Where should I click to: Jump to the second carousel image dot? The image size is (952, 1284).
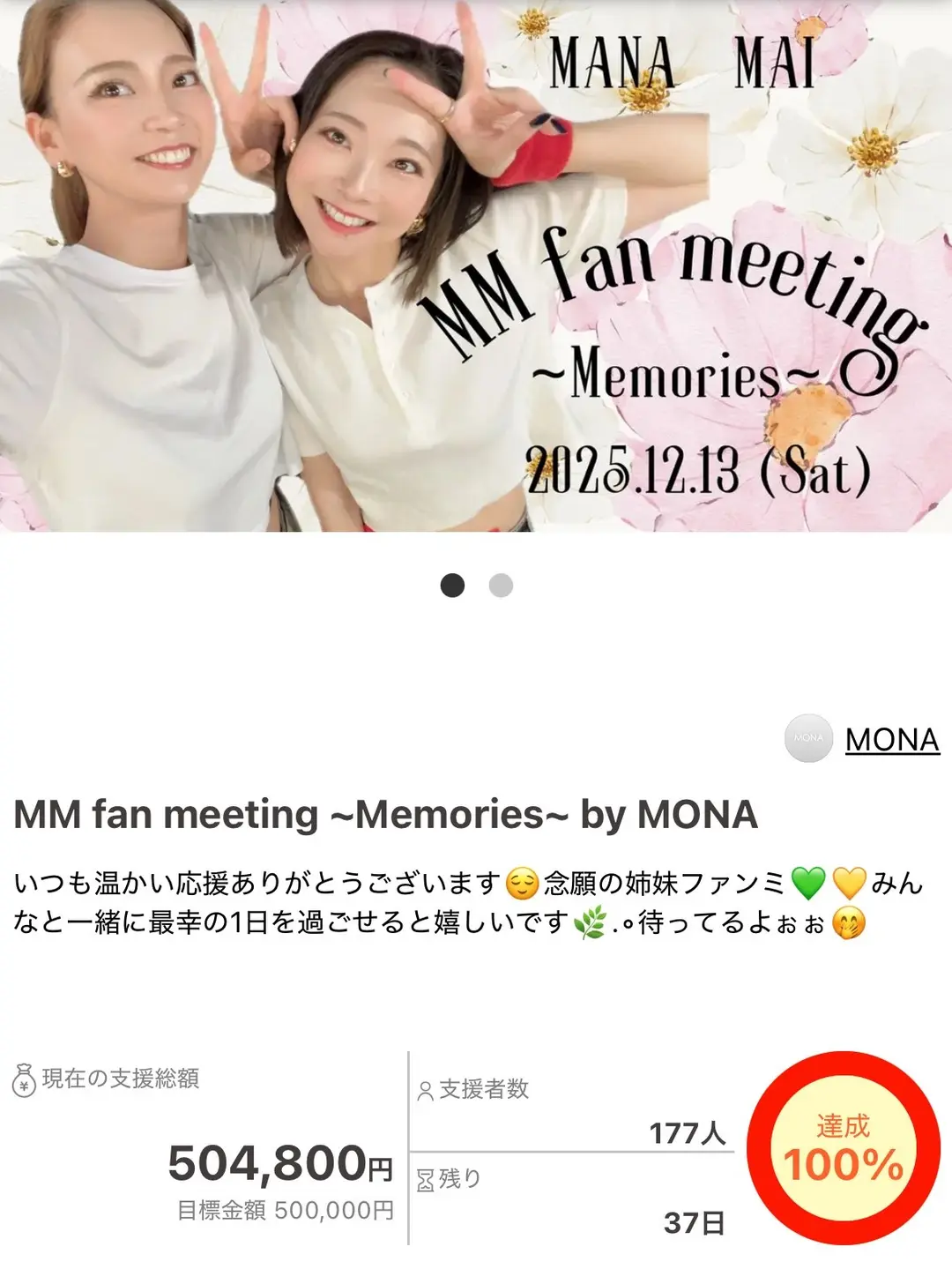pyautogui.click(x=501, y=586)
